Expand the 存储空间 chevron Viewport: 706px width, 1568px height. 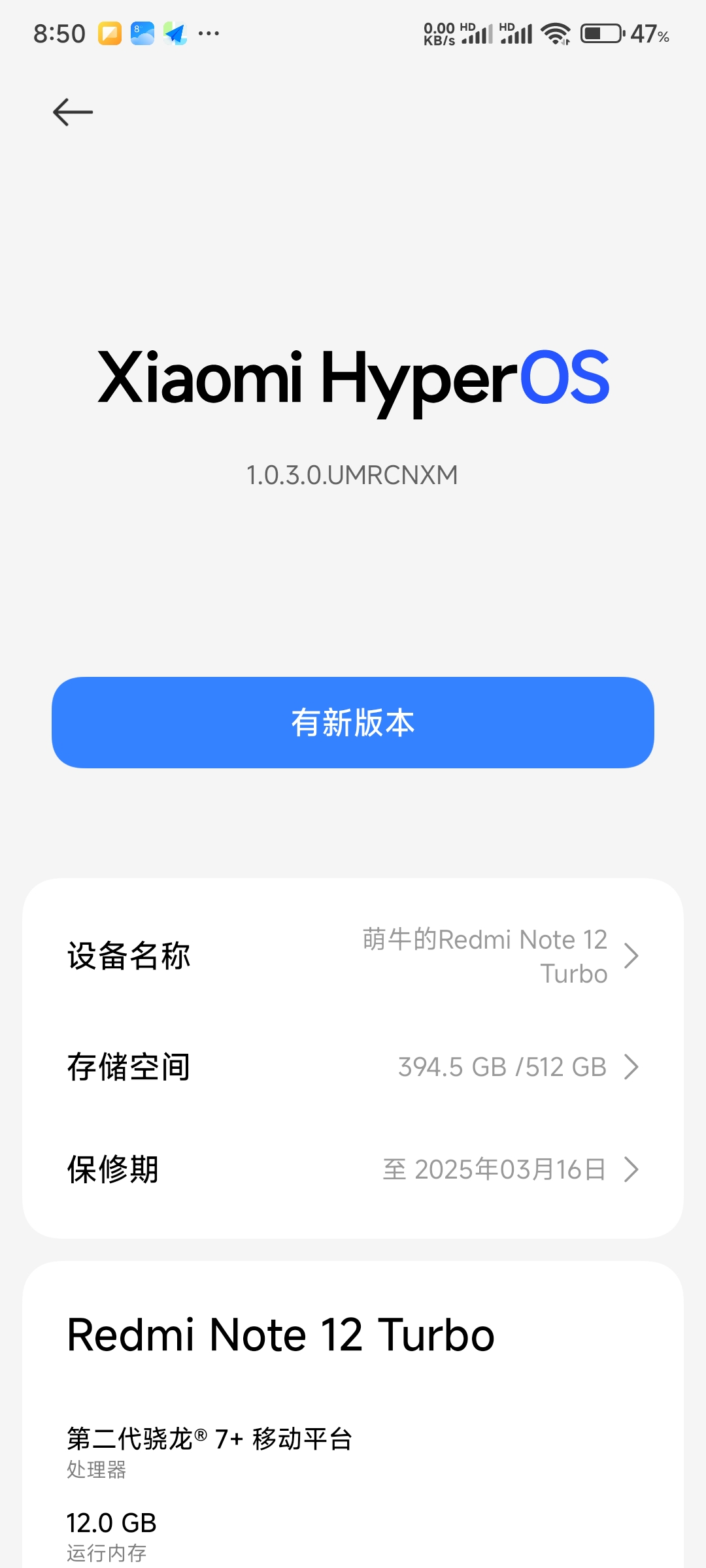coord(631,1067)
